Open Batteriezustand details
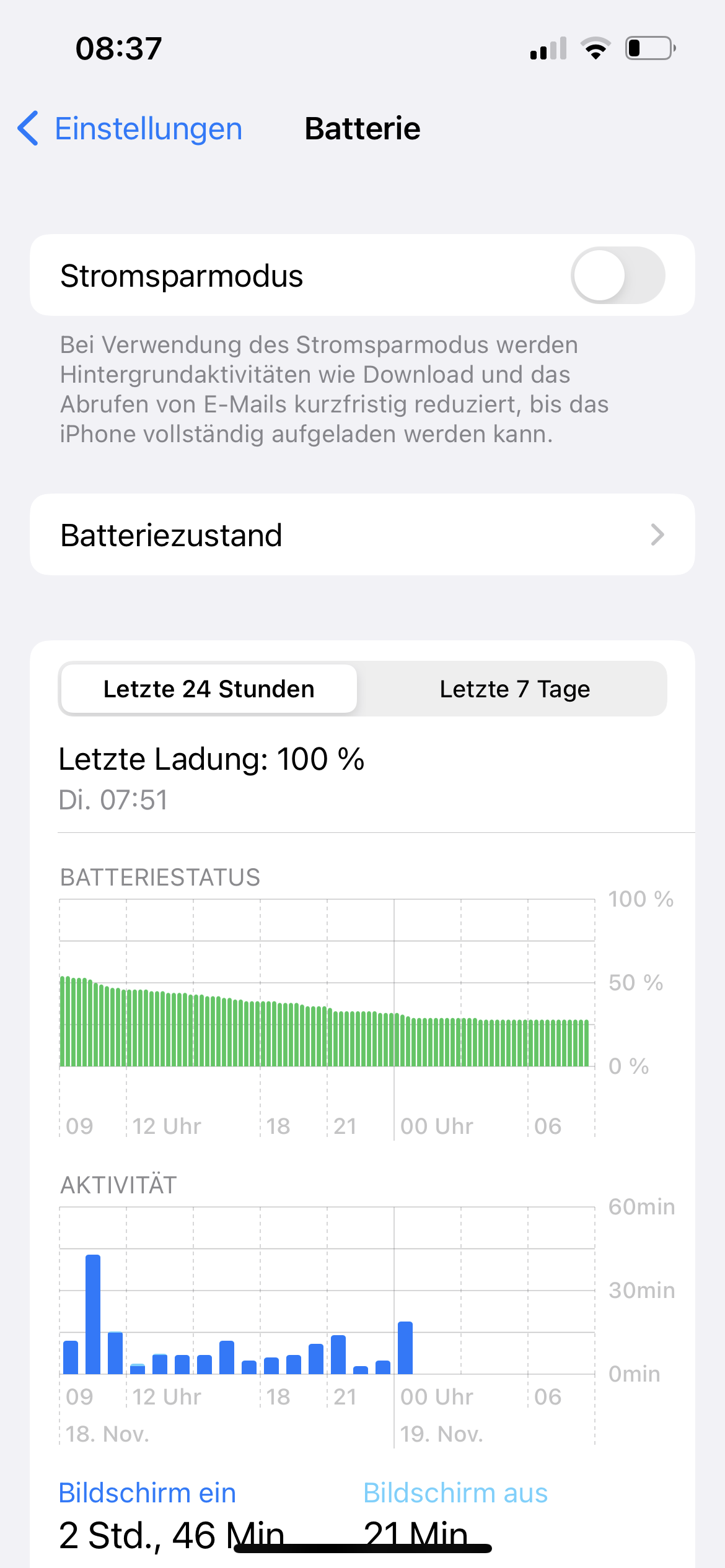725x1568 pixels. pos(362,535)
